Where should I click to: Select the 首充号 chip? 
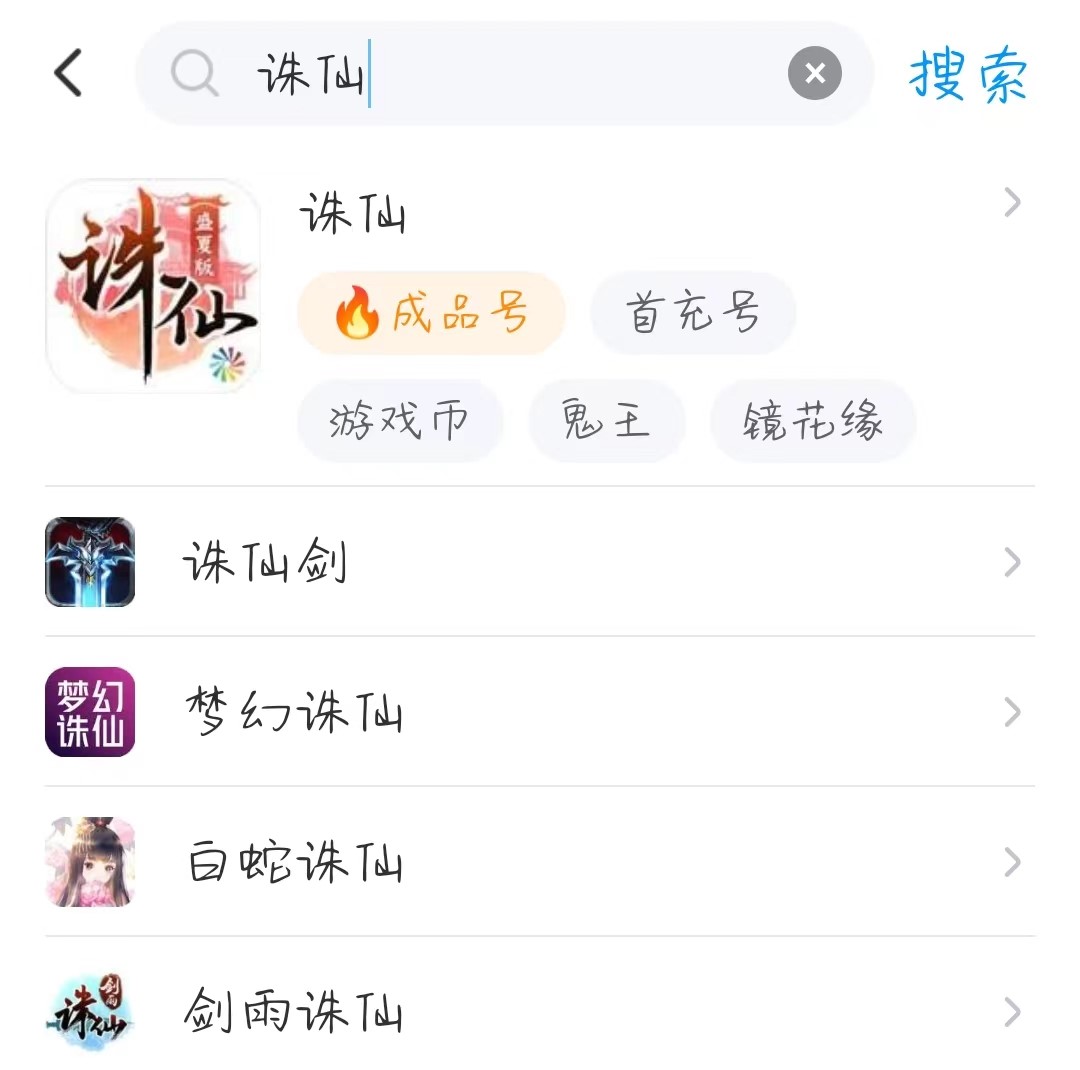pos(693,314)
